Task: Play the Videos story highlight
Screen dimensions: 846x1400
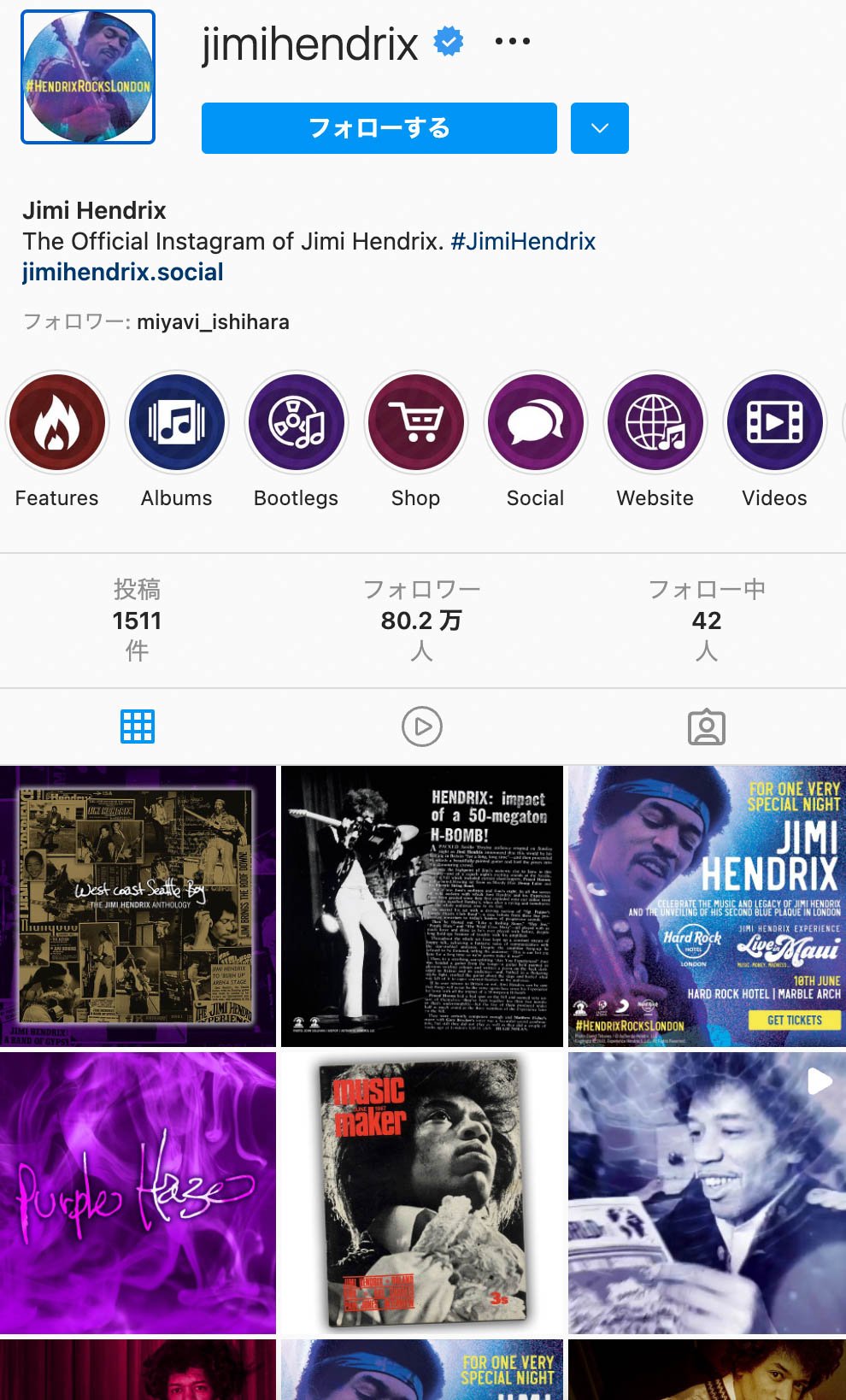Action: 775,422
